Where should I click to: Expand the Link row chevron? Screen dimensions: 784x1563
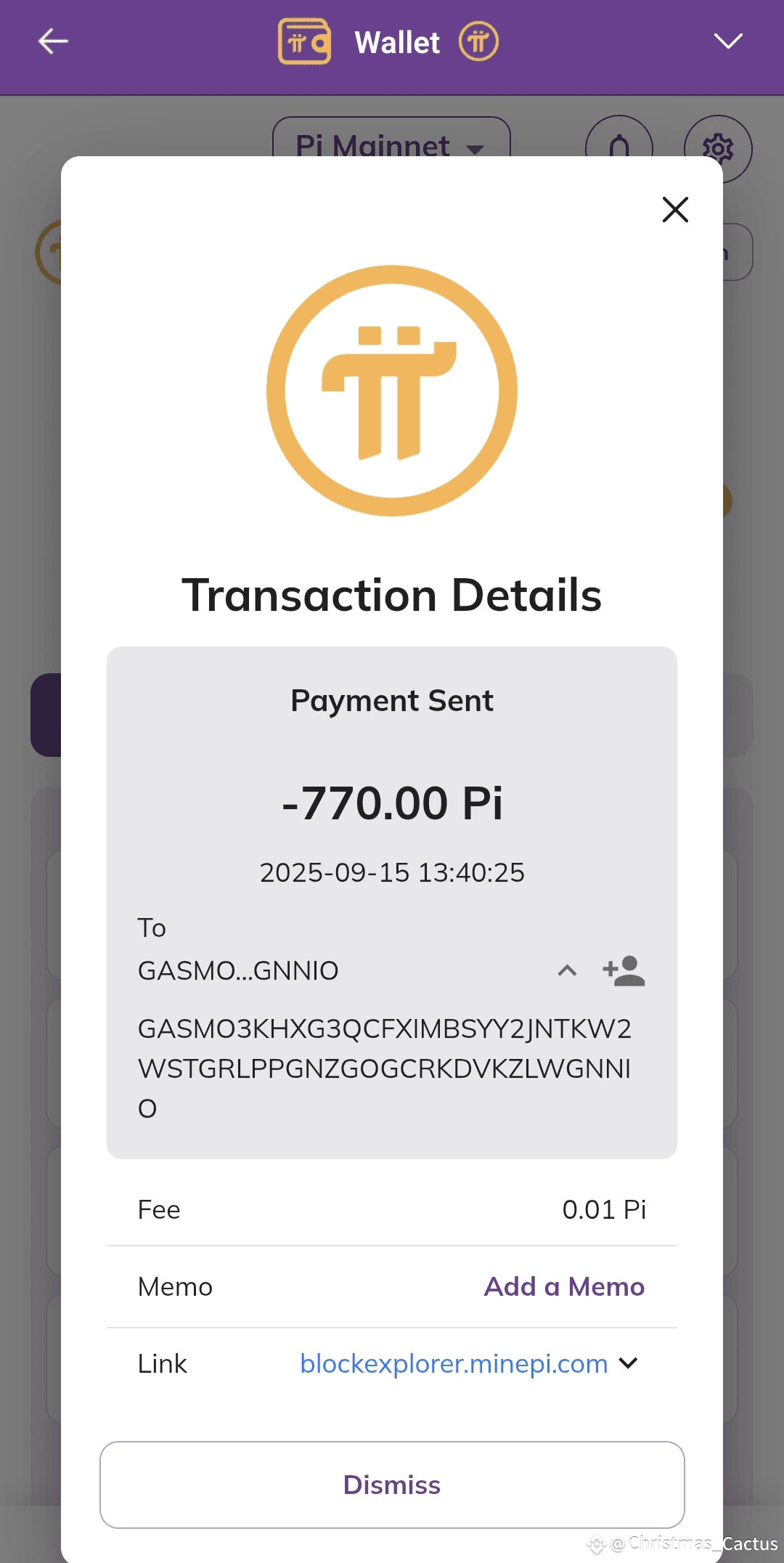point(629,1363)
